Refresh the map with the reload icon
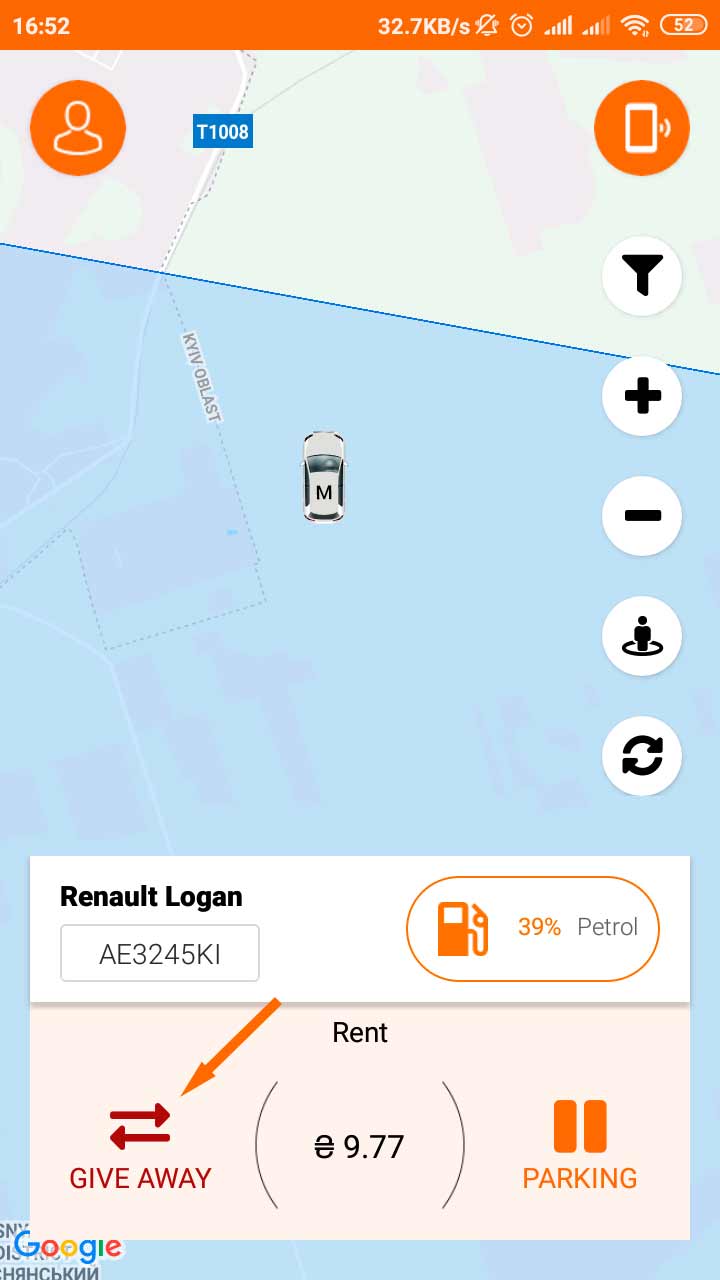The width and height of the screenshot is (720, 1280). 641,756
